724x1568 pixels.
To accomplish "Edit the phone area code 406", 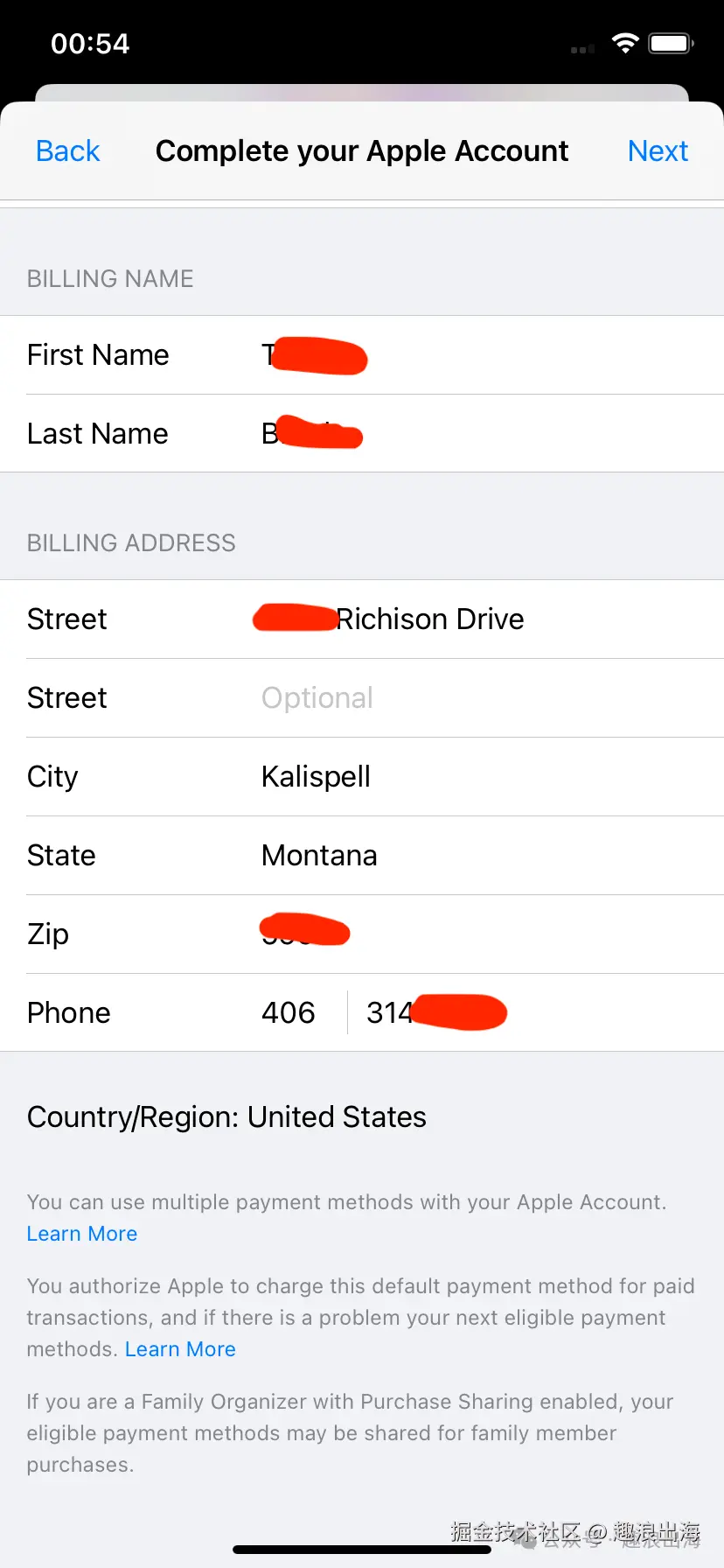I will (289, 1012).
